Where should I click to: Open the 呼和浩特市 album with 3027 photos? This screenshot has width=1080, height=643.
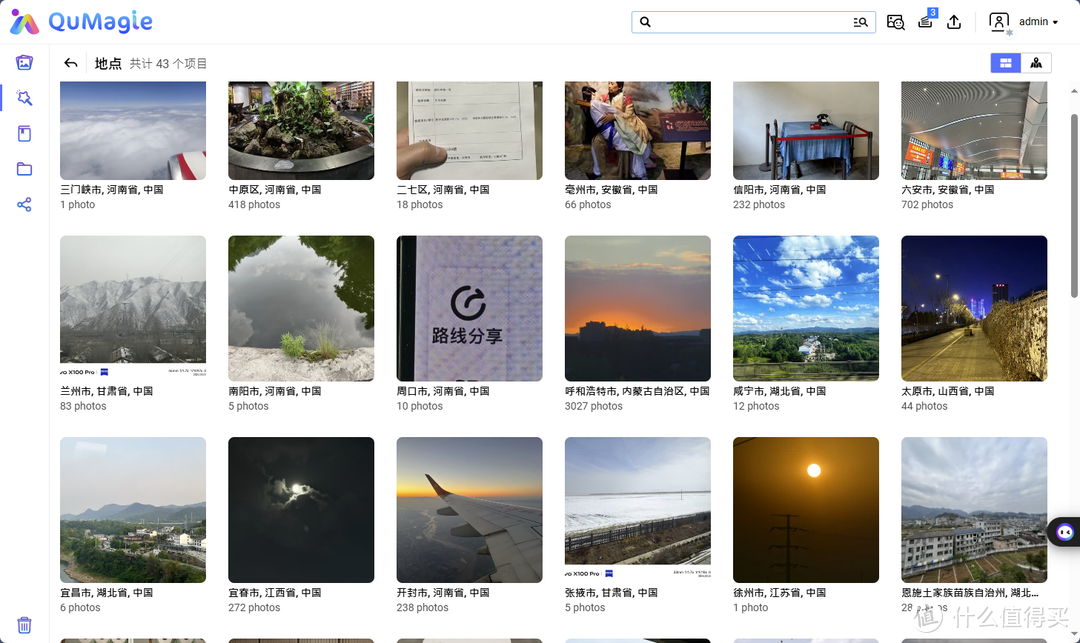click(637, 308)
